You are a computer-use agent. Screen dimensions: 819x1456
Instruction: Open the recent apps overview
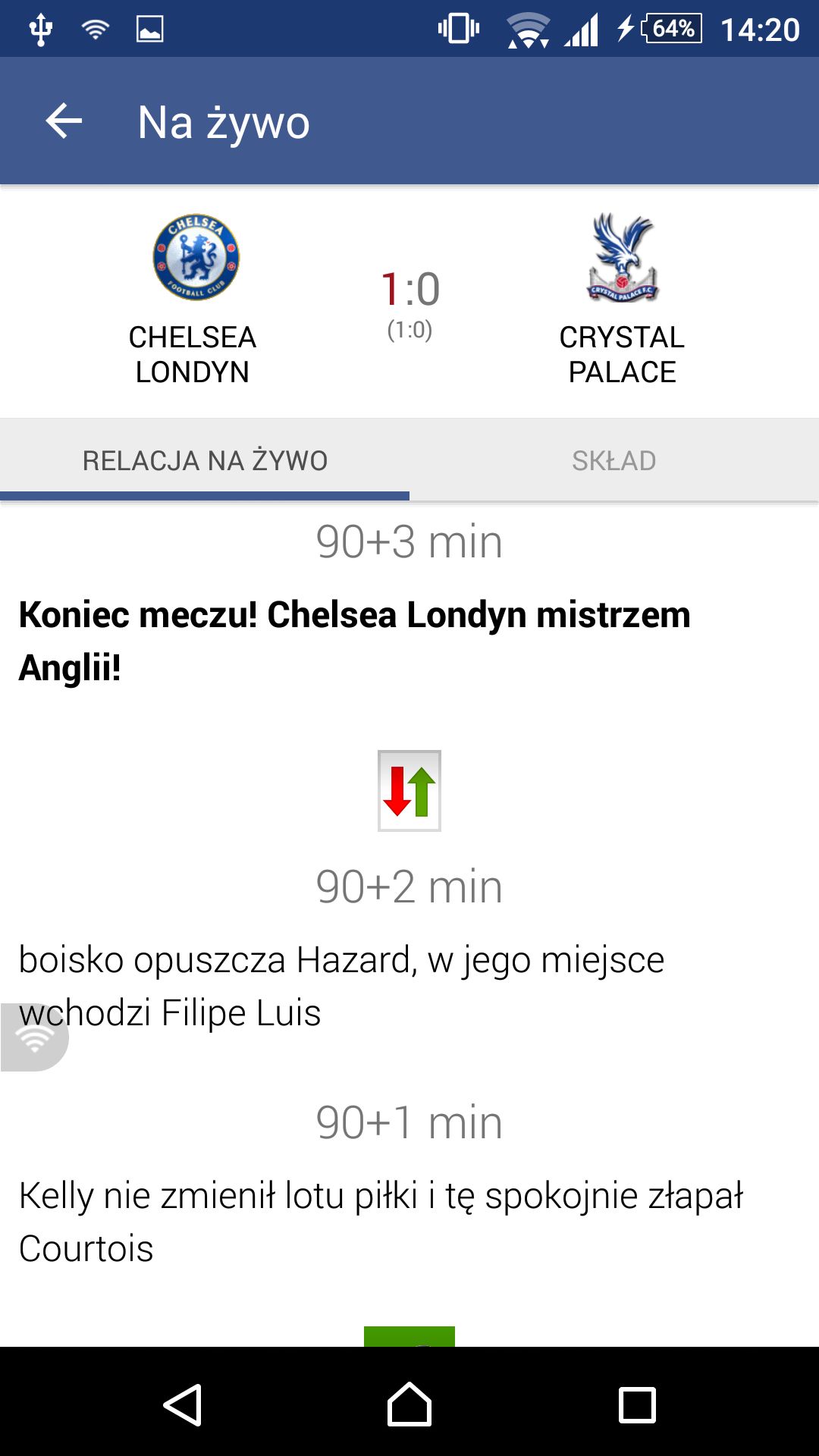(637, 1404)
